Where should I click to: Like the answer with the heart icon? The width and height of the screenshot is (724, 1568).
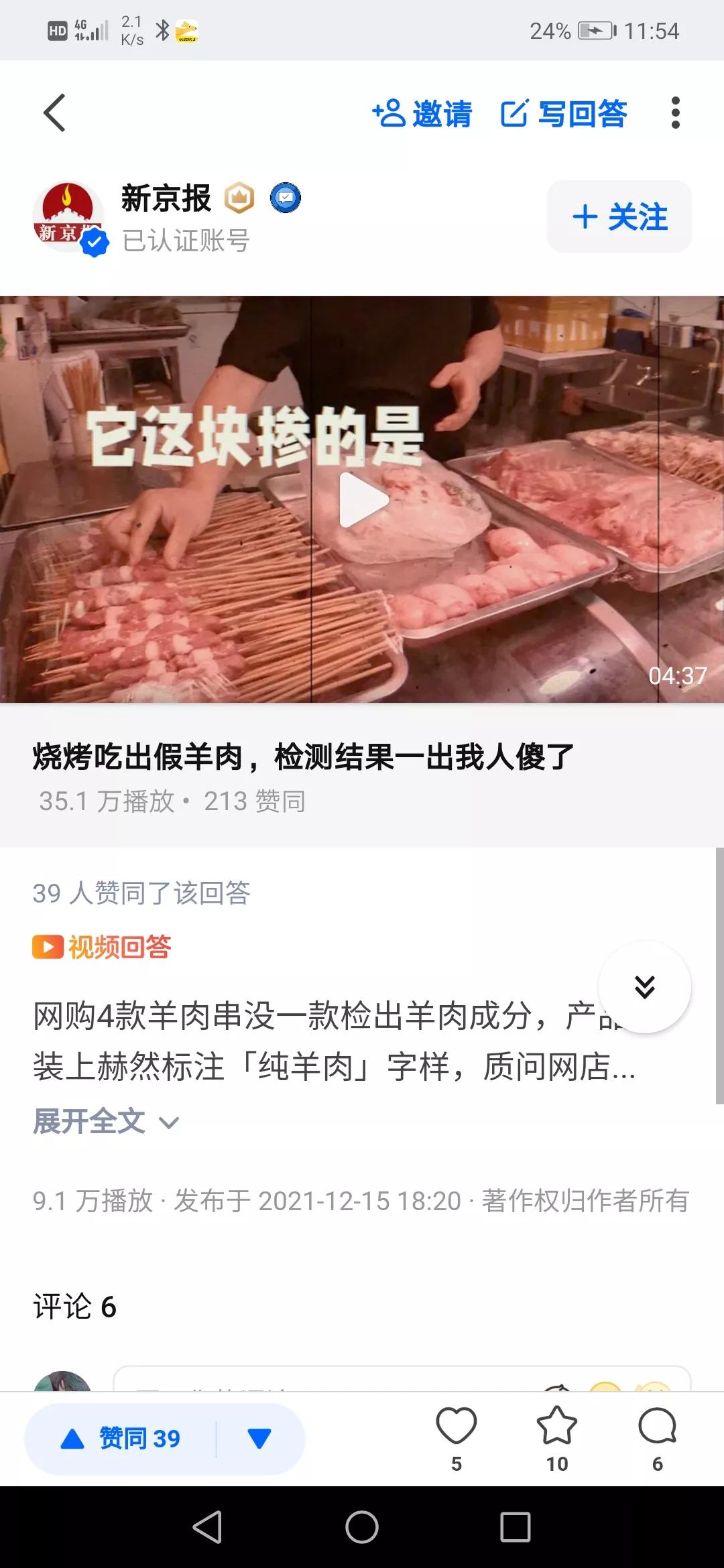(x=457, y=1422)
